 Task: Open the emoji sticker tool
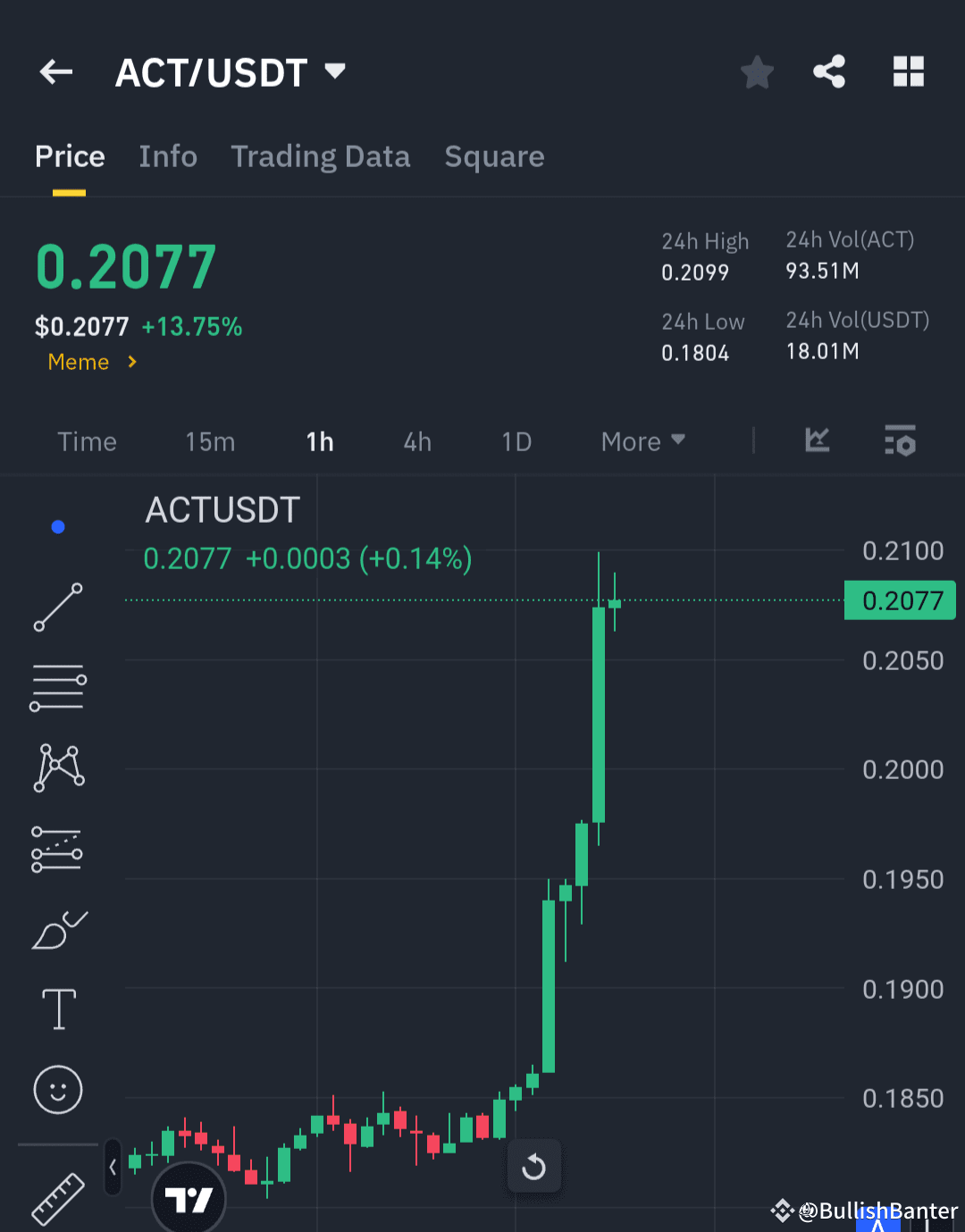tap(57, 1090)
